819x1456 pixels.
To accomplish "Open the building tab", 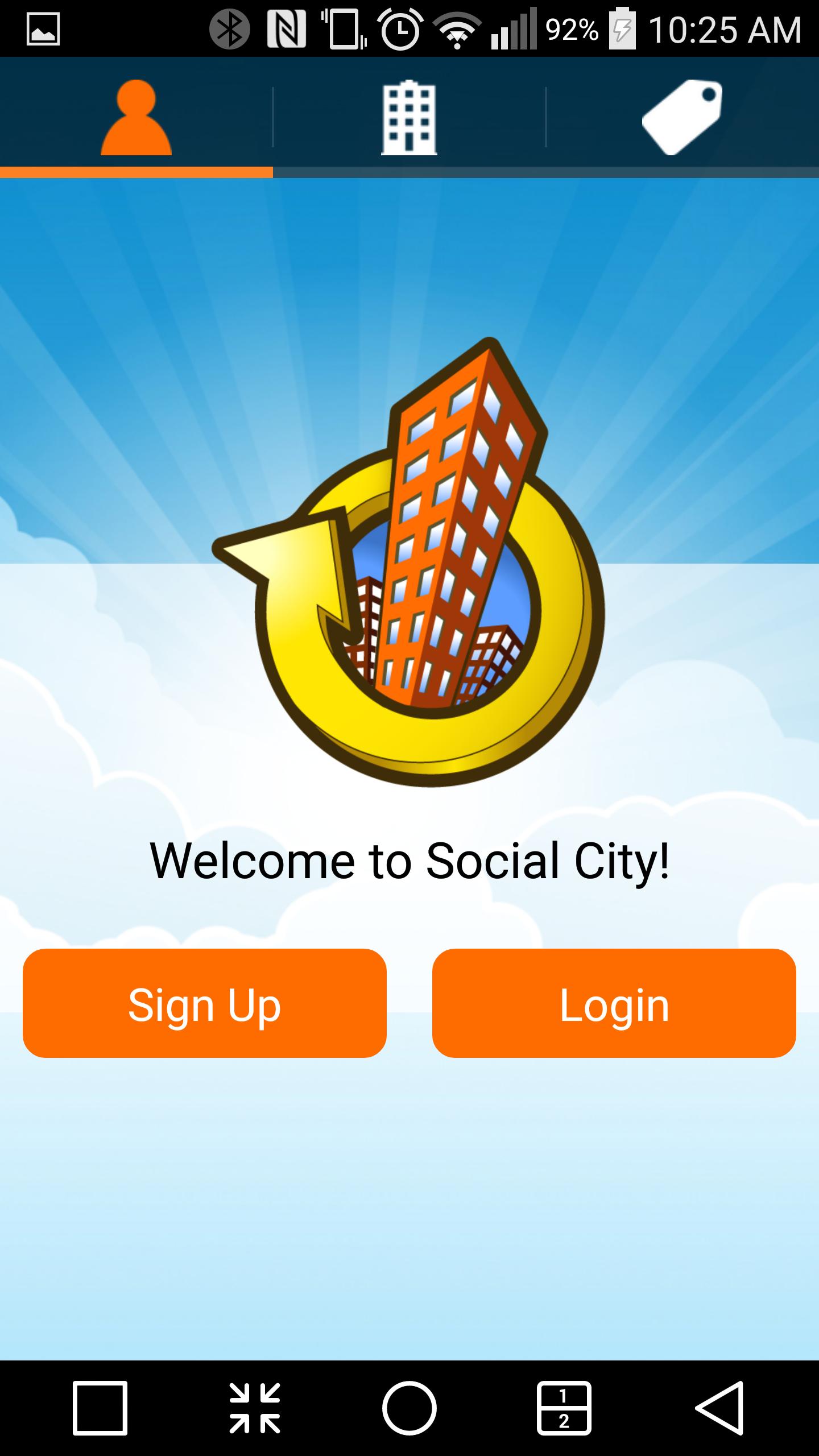I will (x=409, y=117).
